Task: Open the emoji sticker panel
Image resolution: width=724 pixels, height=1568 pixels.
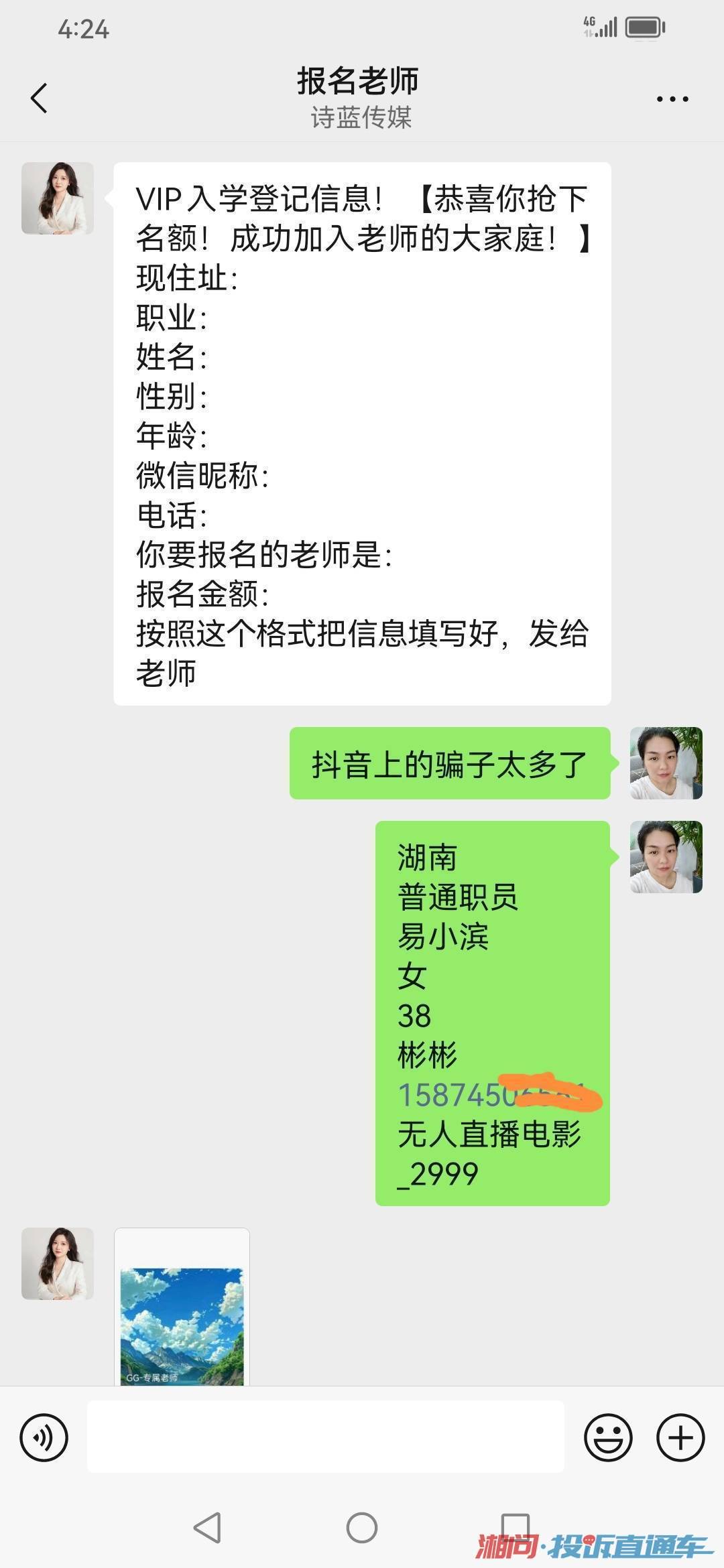Action: pos(607,1437)
